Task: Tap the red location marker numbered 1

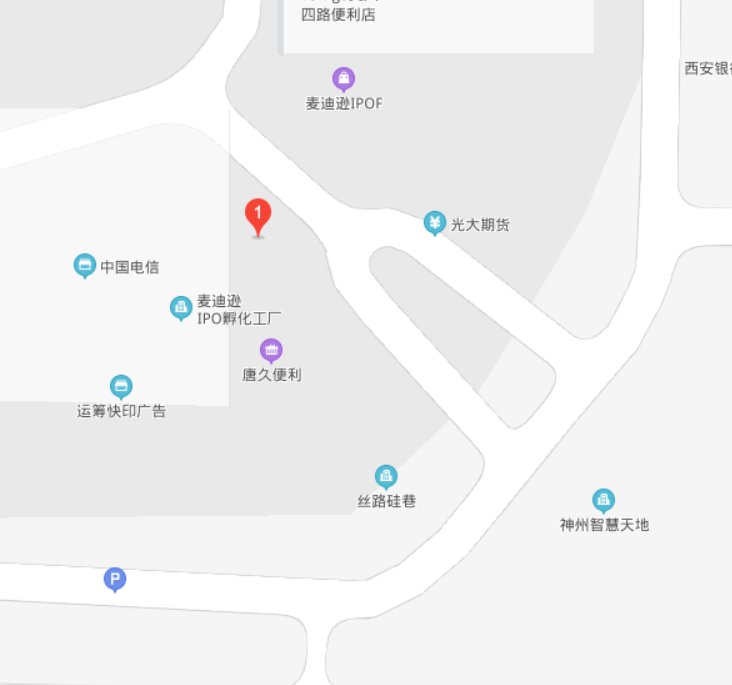Action: point(258,215)
